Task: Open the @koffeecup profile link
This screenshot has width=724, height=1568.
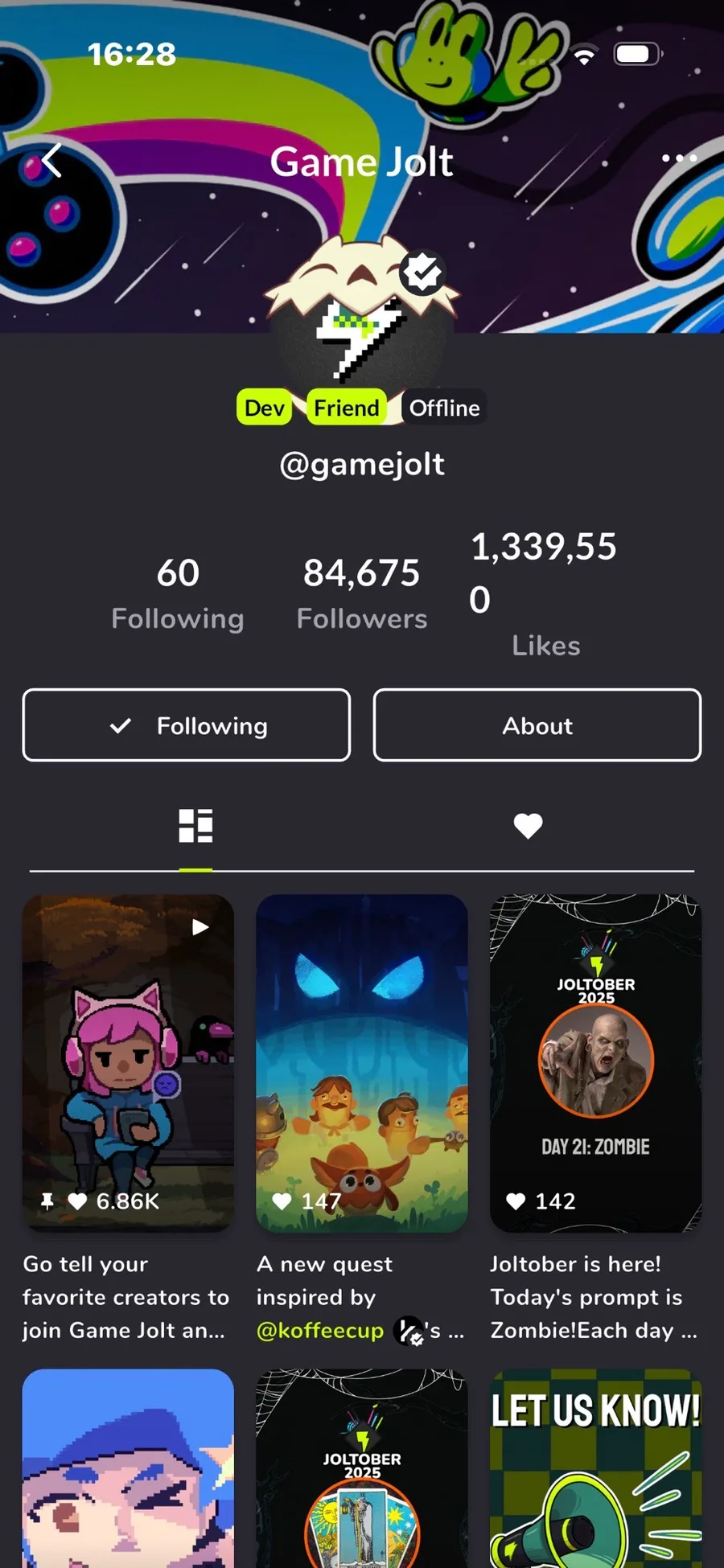Action: pos(320,1331)
